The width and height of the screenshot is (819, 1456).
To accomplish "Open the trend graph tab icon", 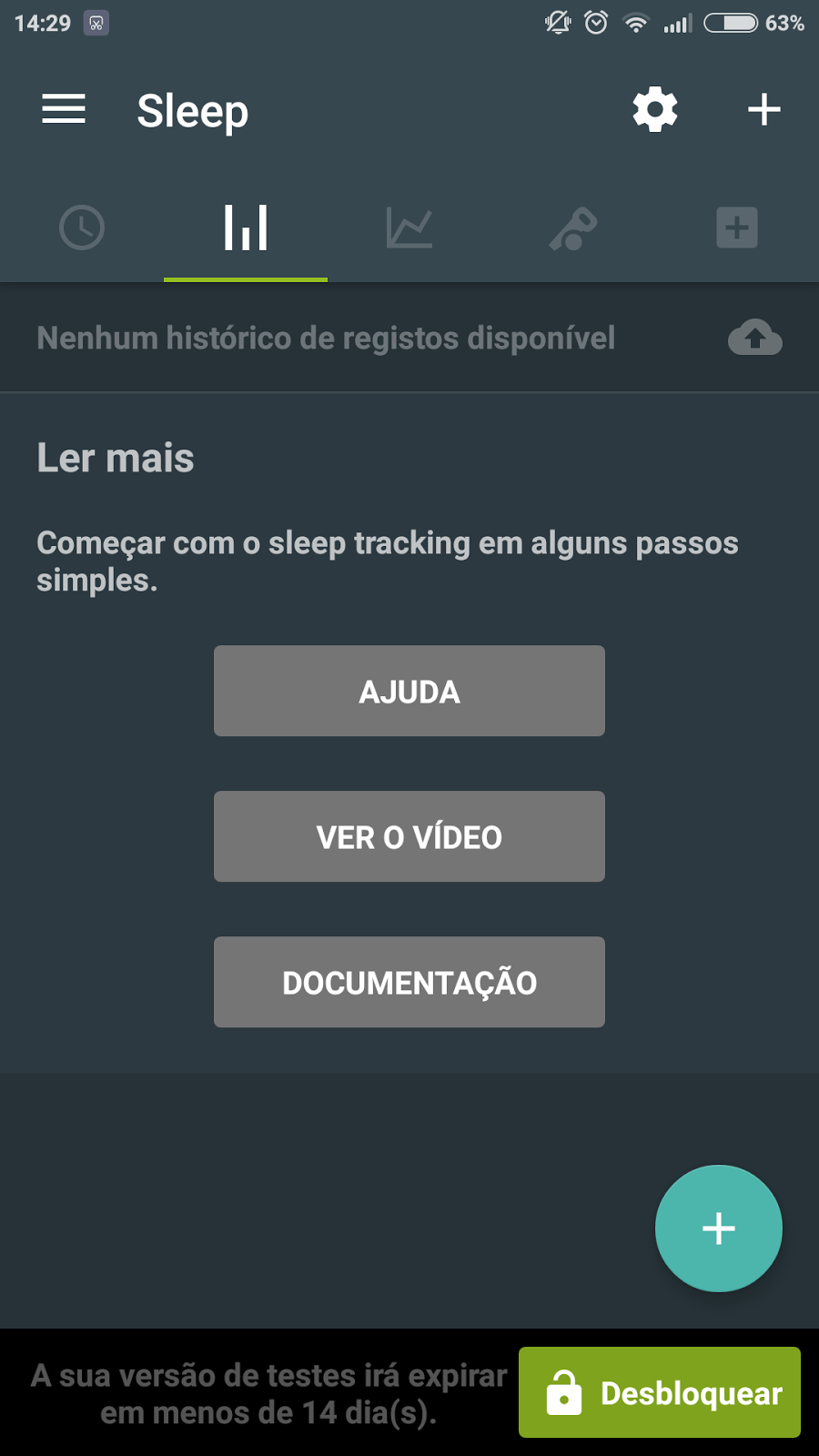I will [409, 228].
